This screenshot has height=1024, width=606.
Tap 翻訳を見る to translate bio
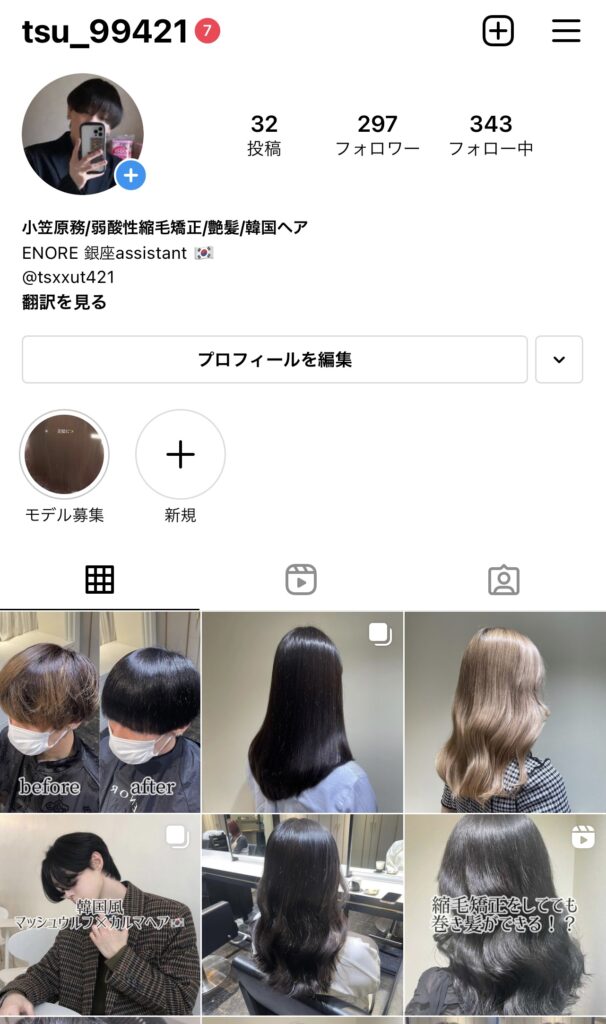click(64, 302)
